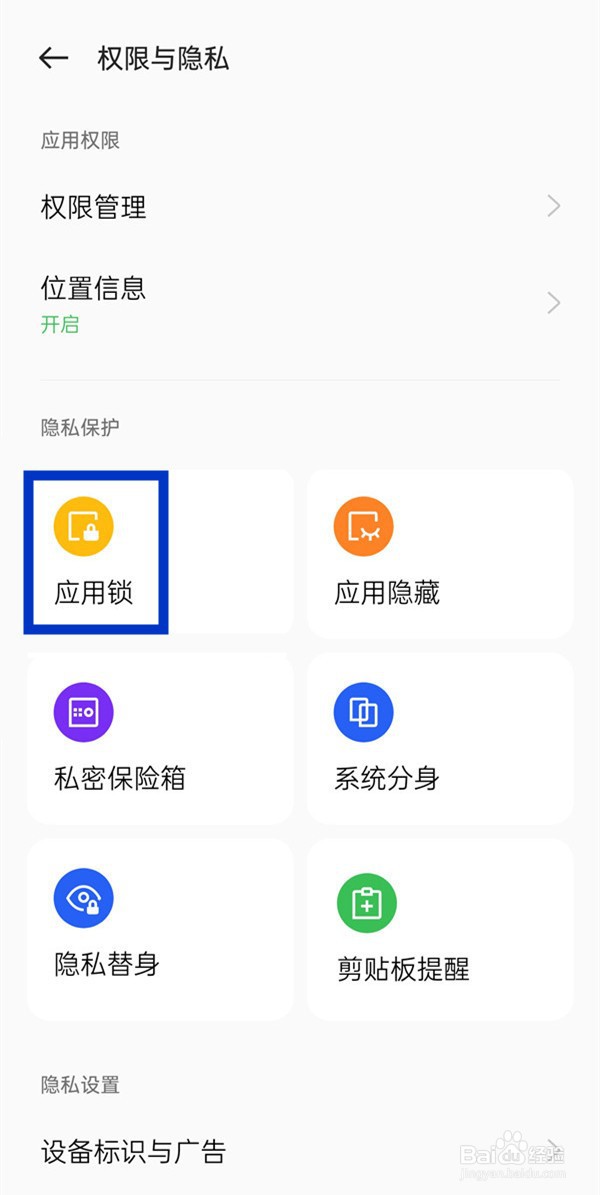Open 设备标识与广告 settings
Viewport: 600px width, 1195px height.
300,1152
